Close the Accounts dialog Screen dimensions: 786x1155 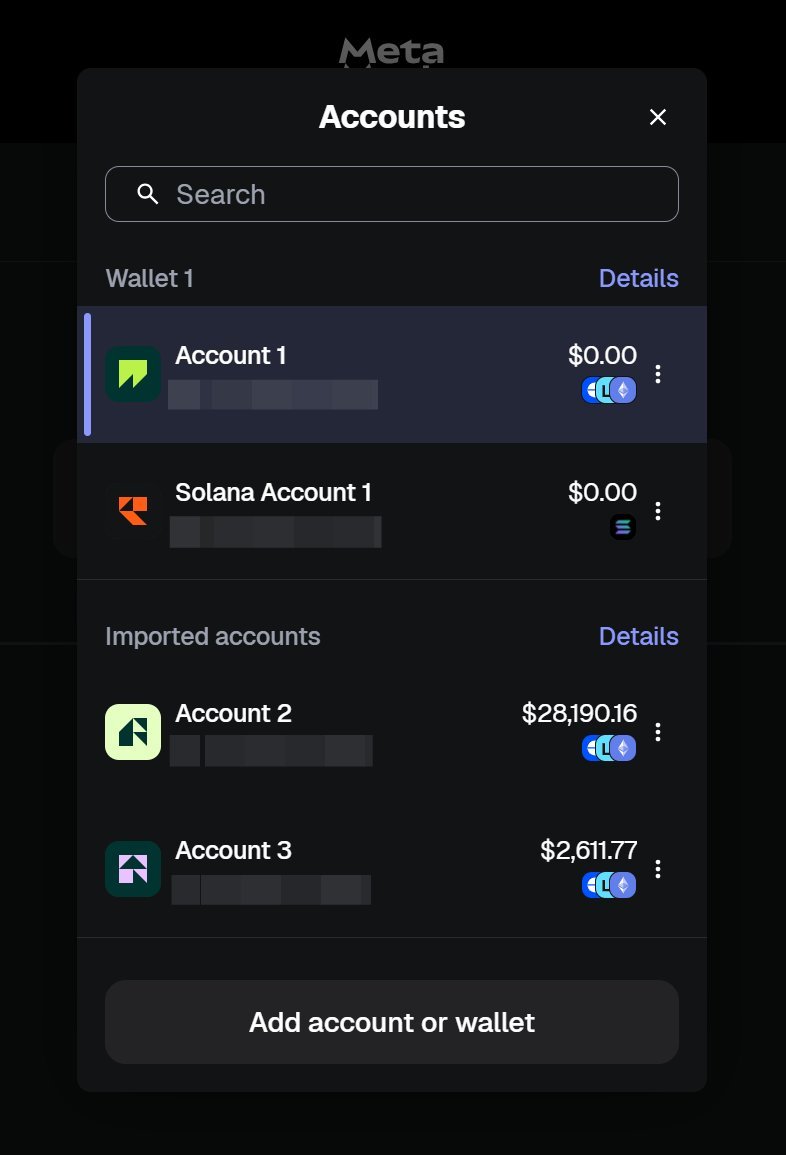click(657, 117)
